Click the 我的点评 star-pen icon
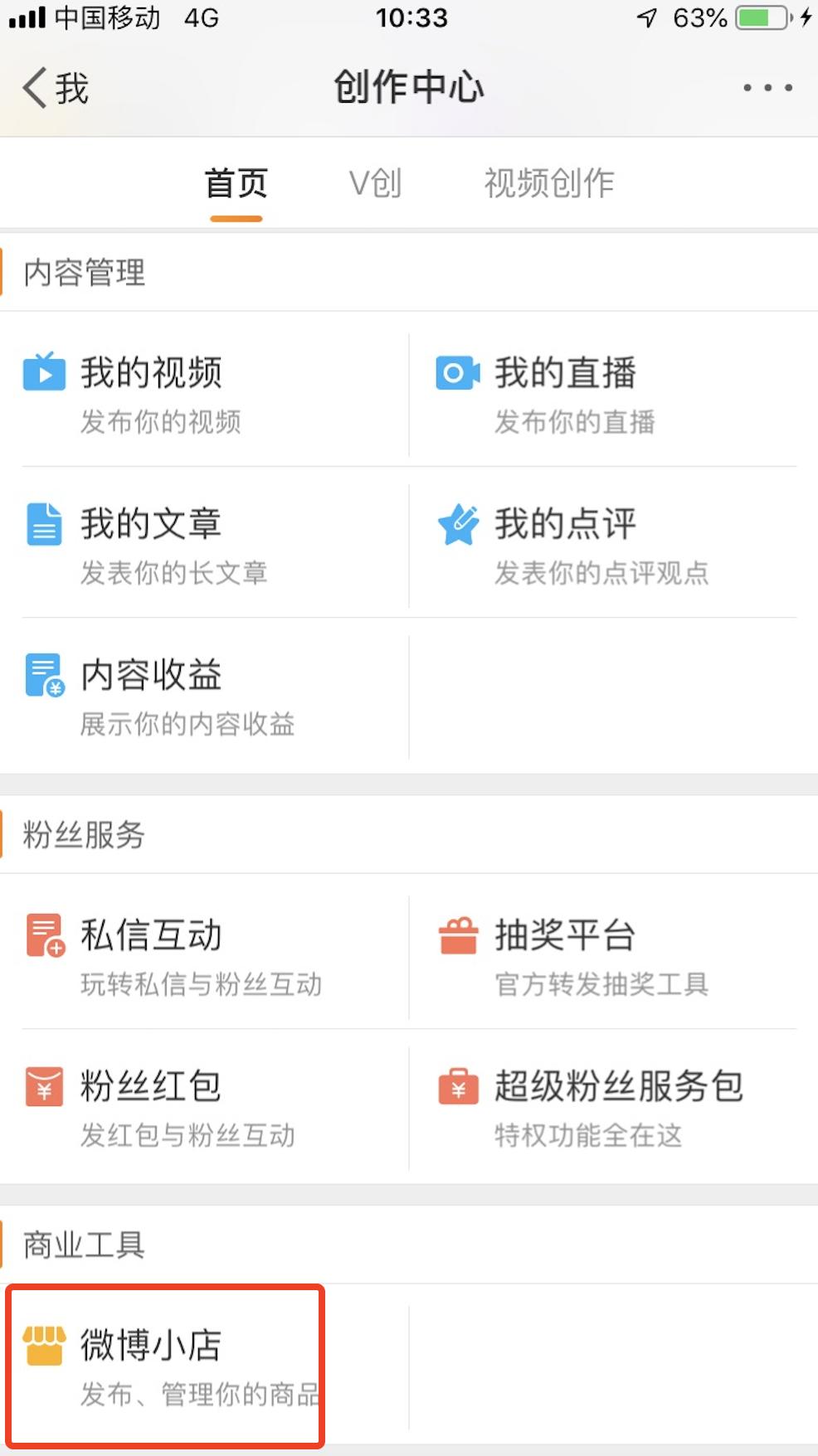This screenshot has height=1456, width=818. click(x=457, y=523)
